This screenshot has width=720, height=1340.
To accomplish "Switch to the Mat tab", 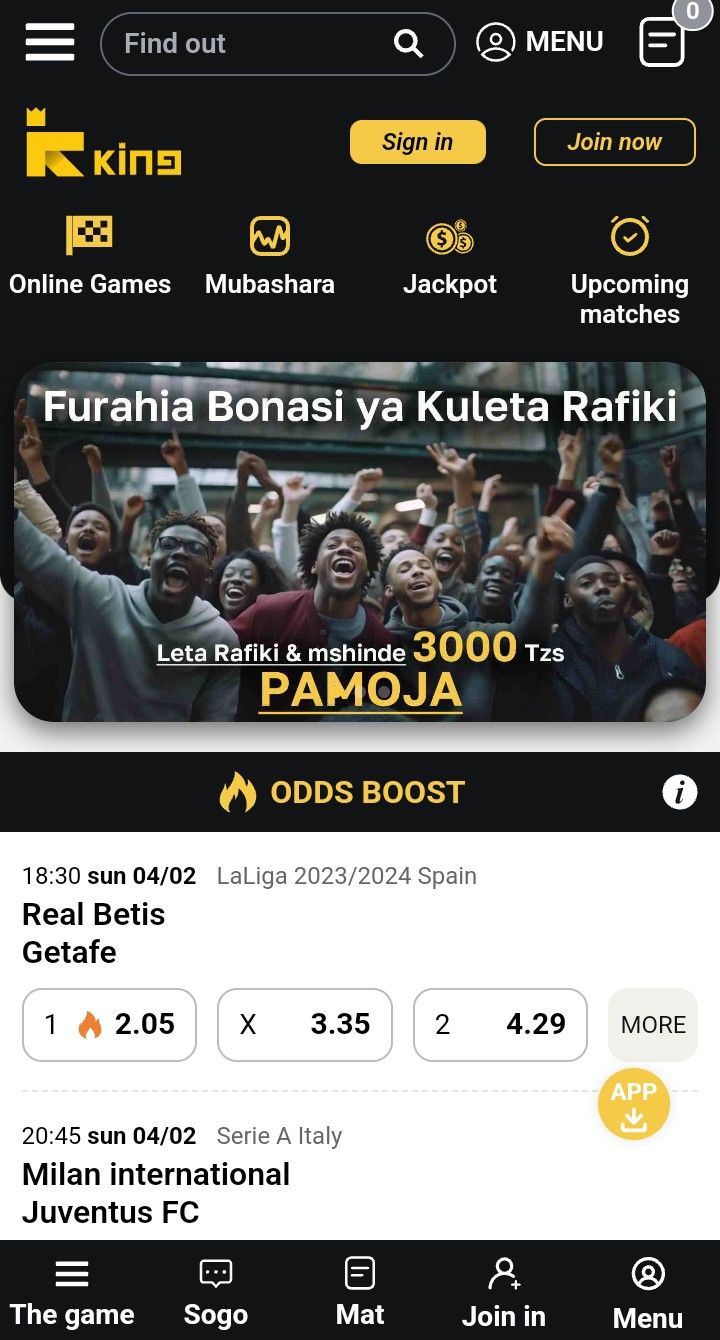I will tap(360, 1291).
